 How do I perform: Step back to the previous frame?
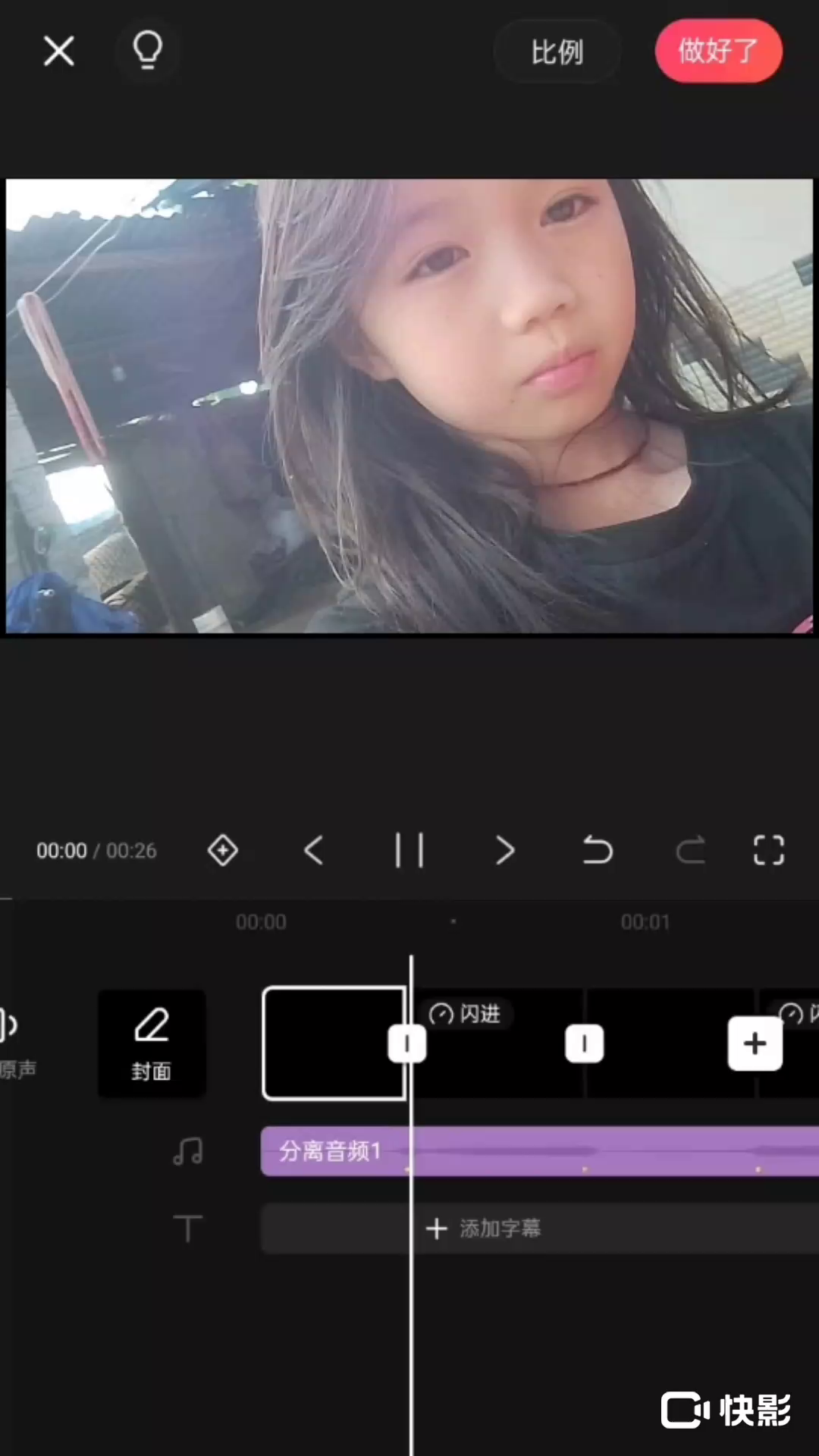[x=314, y=850]
